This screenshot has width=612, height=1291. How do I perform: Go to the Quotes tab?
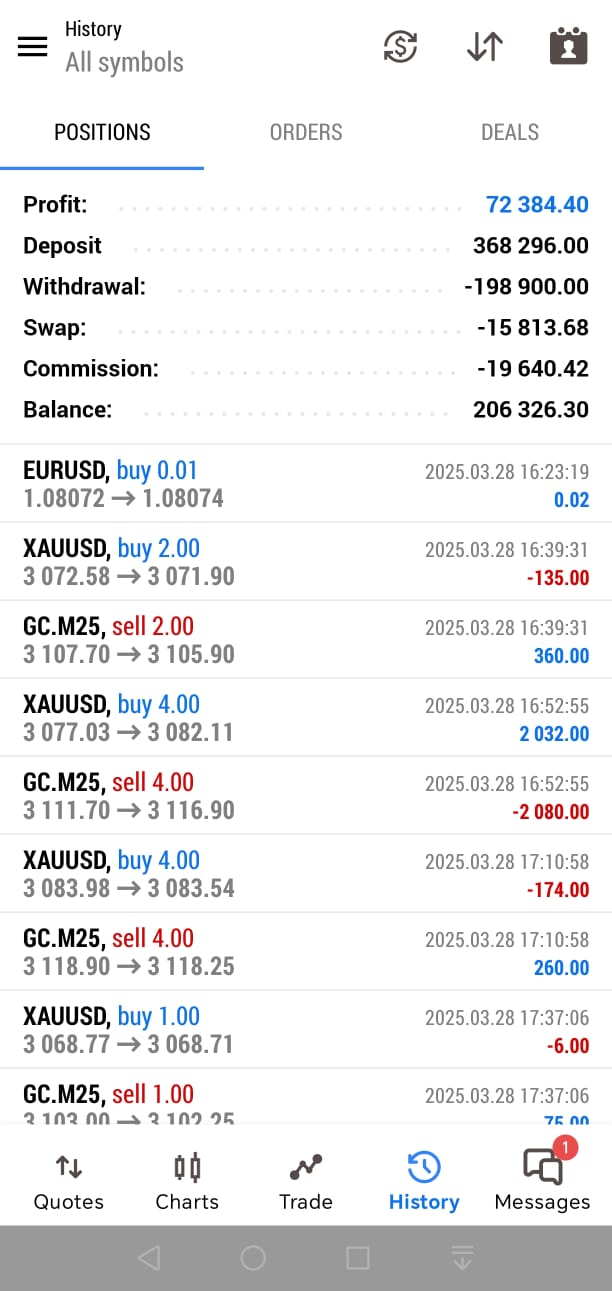68,1180
